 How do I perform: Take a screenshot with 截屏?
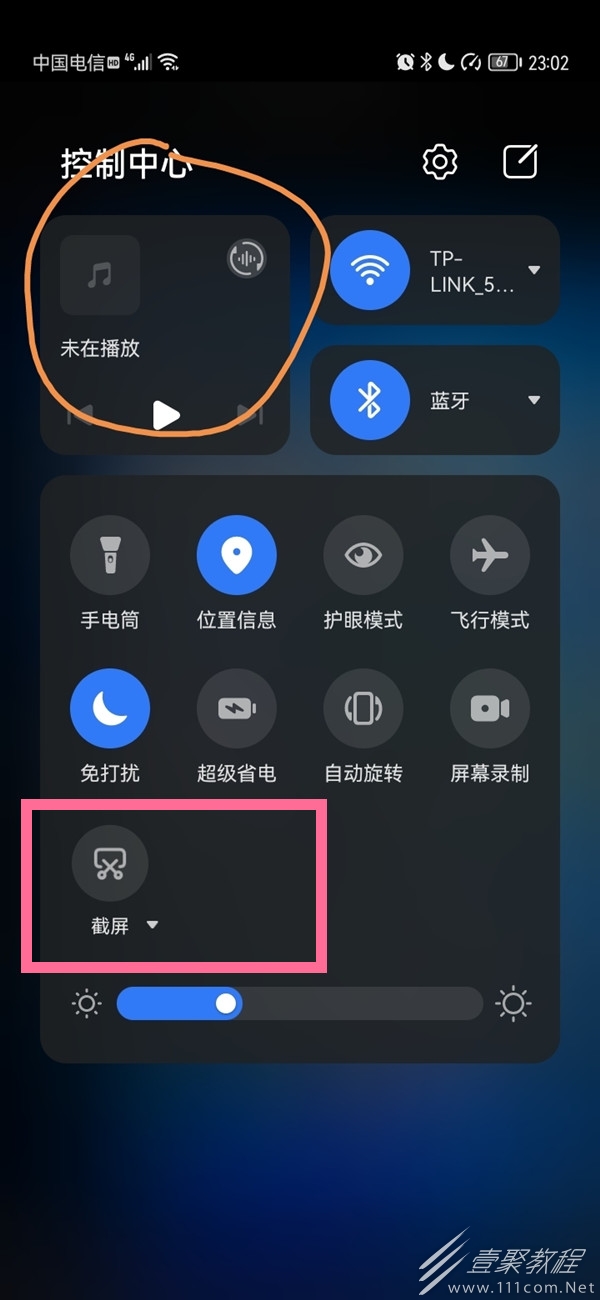click(110, 862)
